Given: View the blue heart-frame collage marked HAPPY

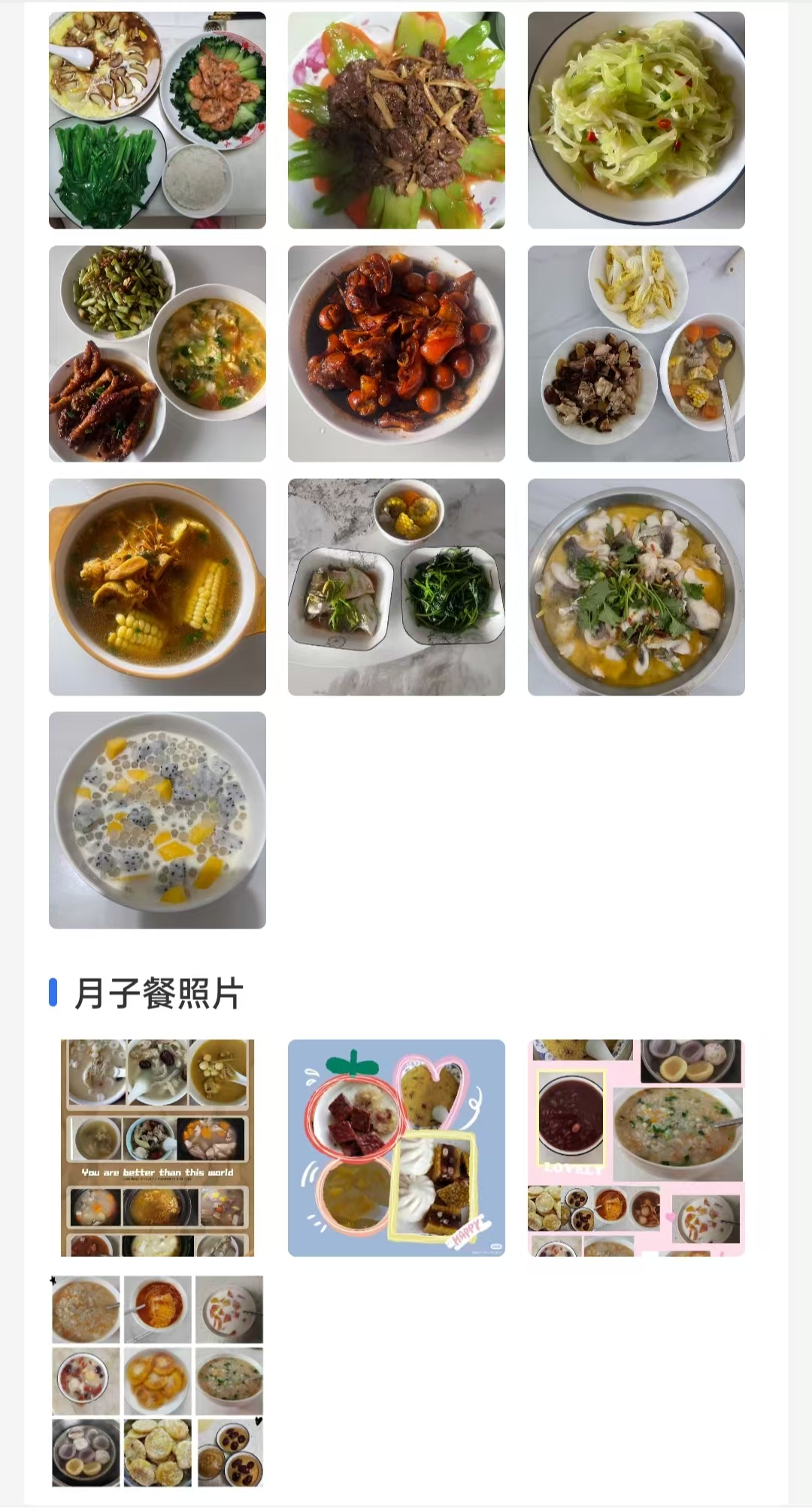Looking at the screenshot, I should (396, 1147).
